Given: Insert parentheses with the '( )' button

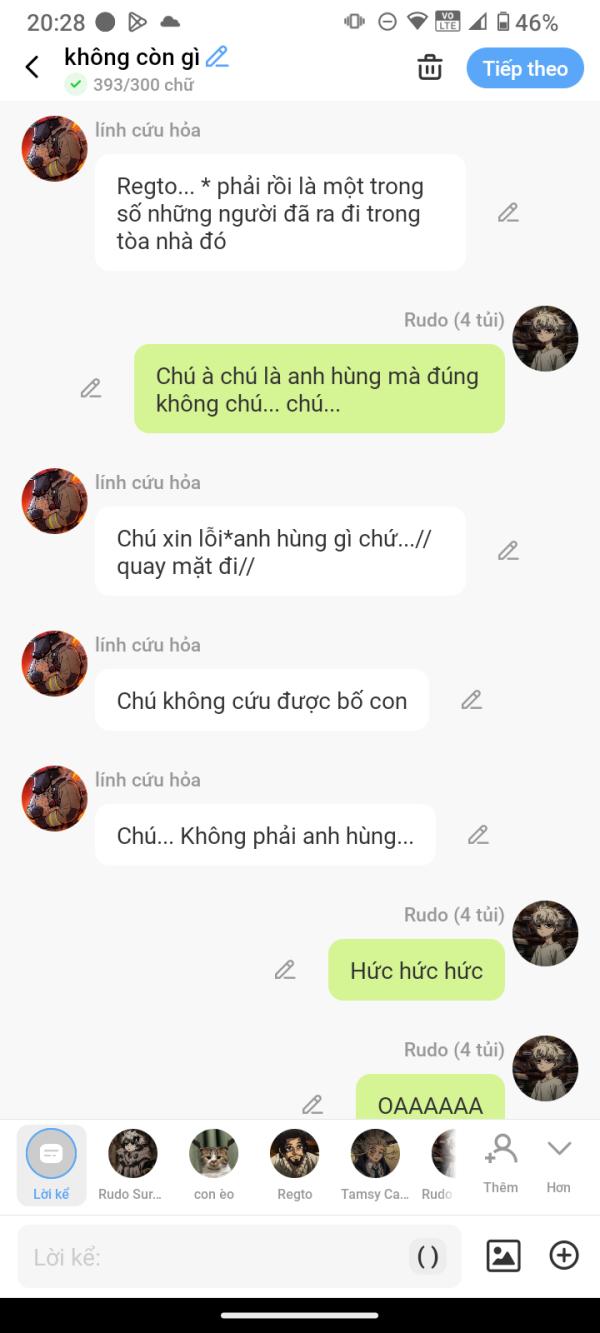Looking at the screenshot, I should point(427,1257).
